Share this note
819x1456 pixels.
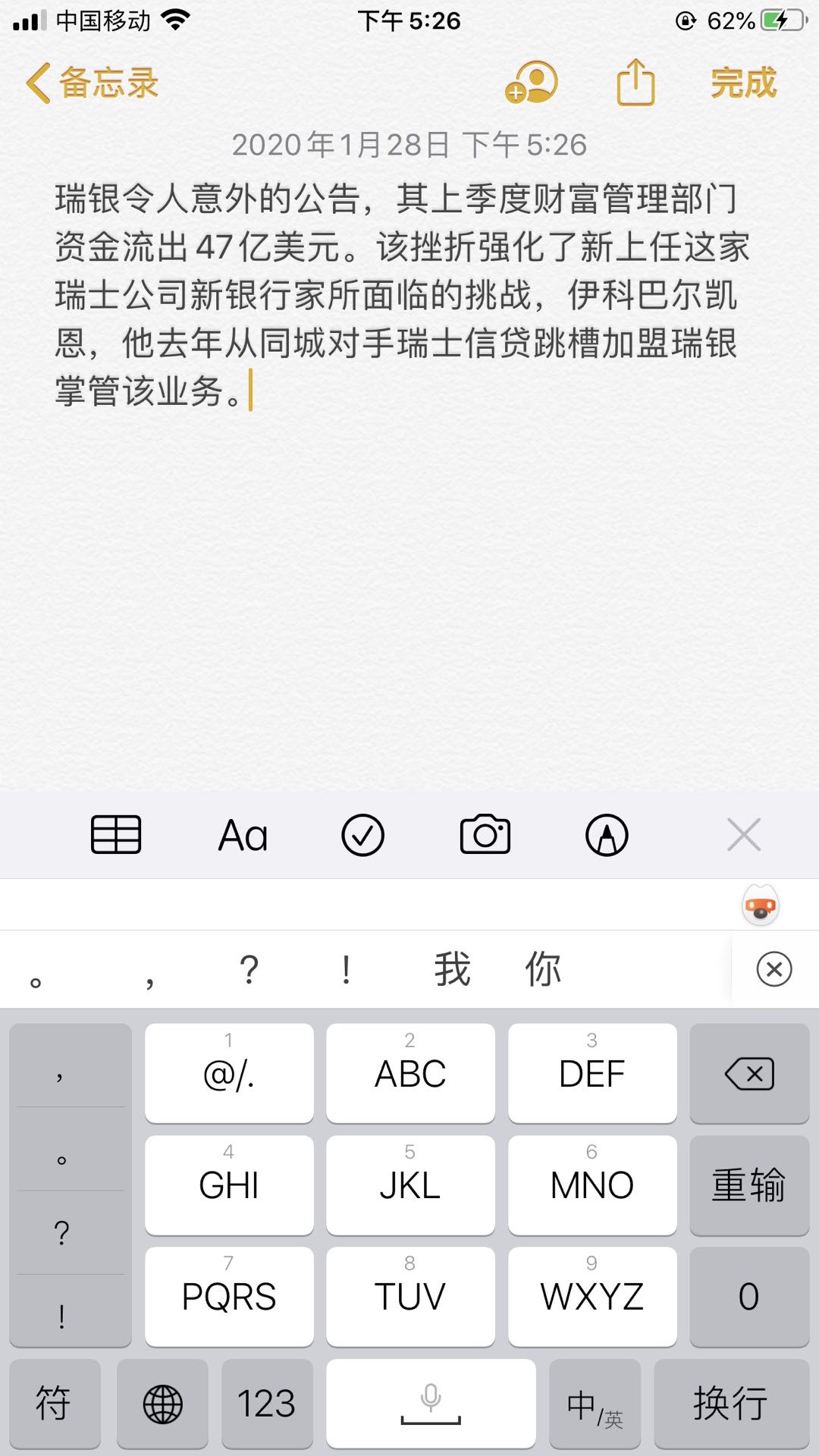(x=635, y=83)
